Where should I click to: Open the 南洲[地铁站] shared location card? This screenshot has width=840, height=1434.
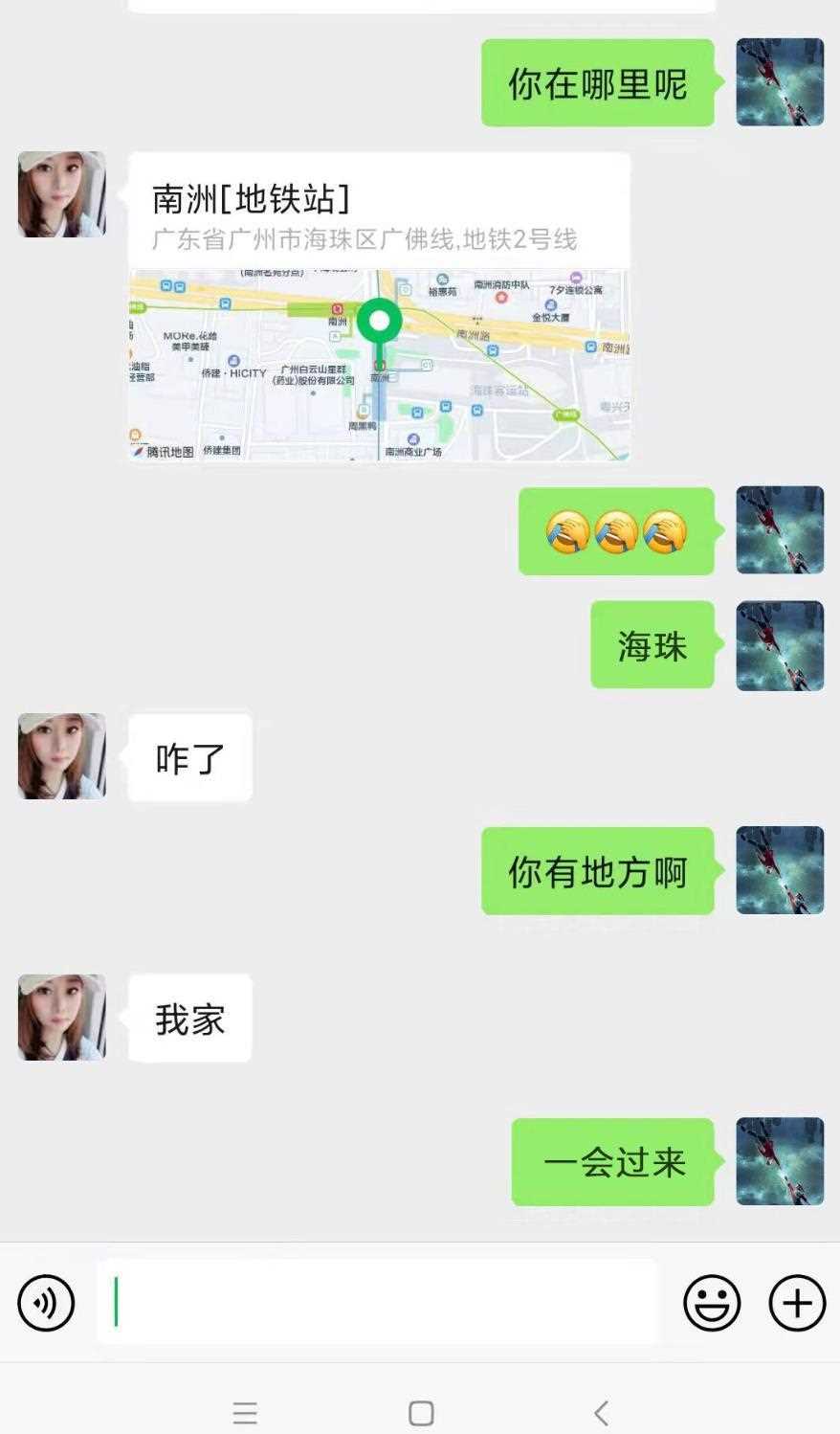pos(379,306)
